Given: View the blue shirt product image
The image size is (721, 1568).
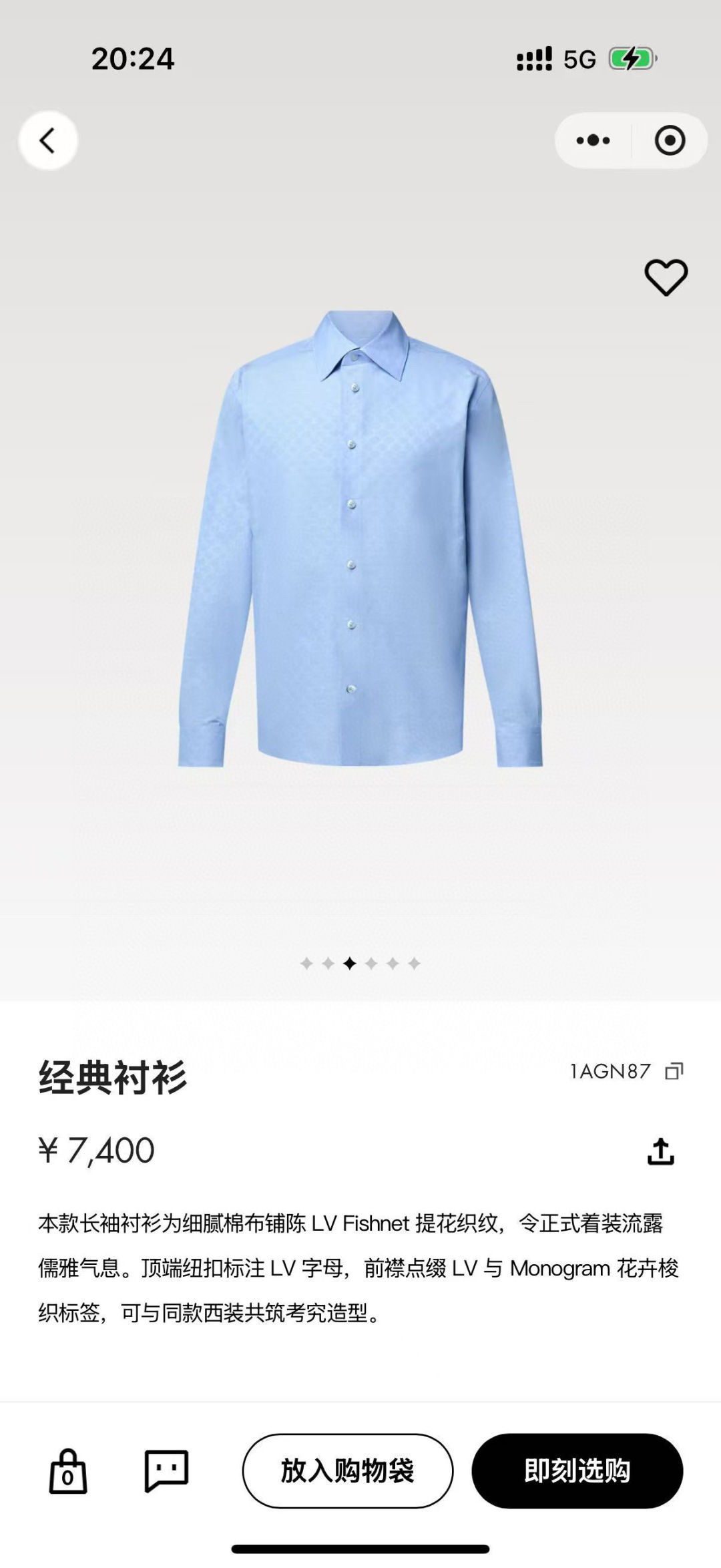Looking at the screenshot, I should 360,538.
